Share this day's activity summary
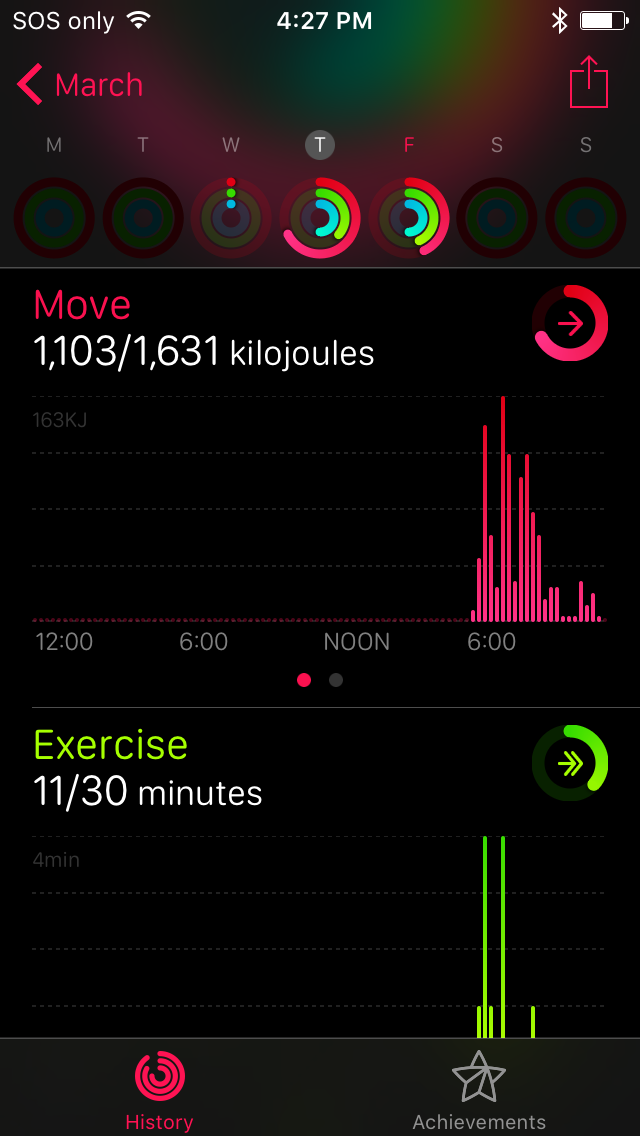Screen dimensions: 640x1136 [x=589, y=83]
